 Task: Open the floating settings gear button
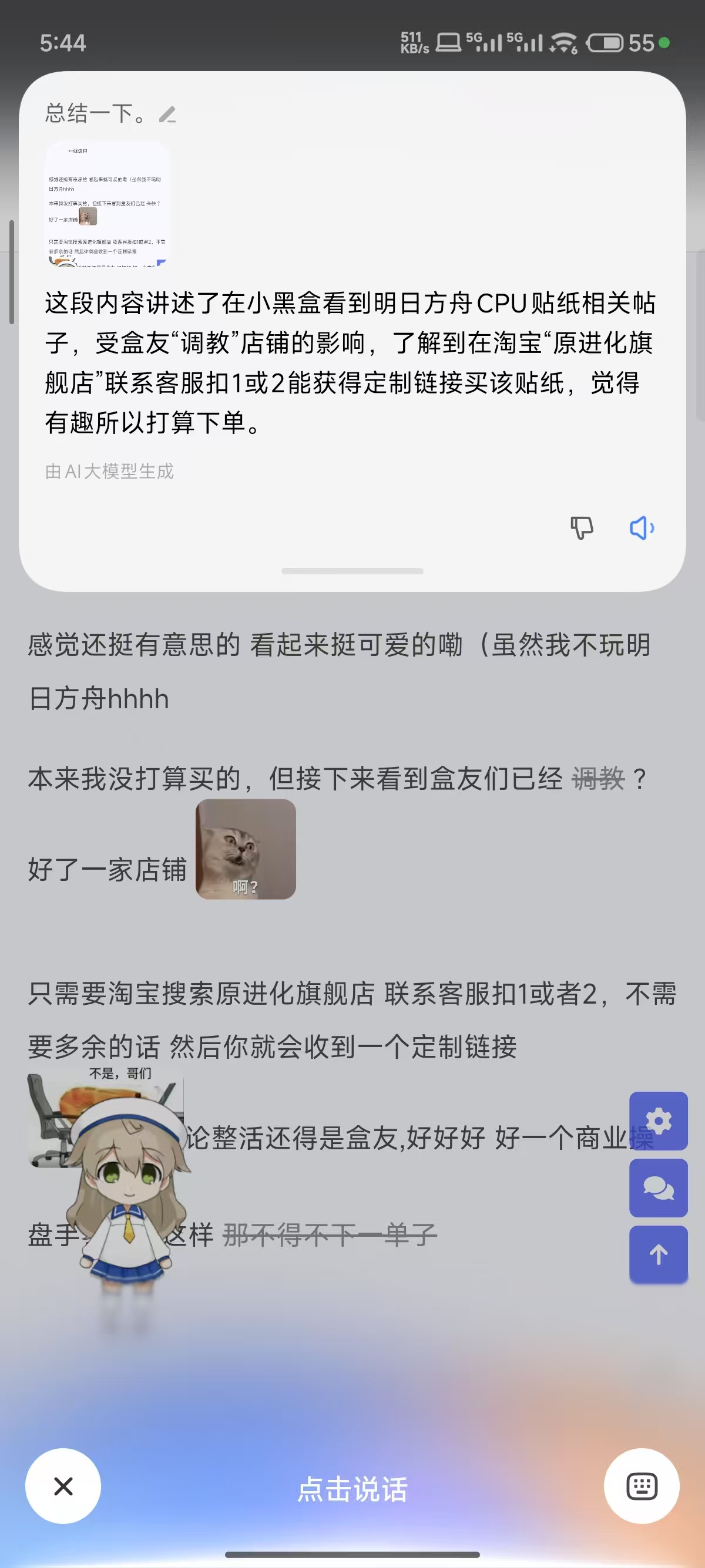[x=658, y=1121]
